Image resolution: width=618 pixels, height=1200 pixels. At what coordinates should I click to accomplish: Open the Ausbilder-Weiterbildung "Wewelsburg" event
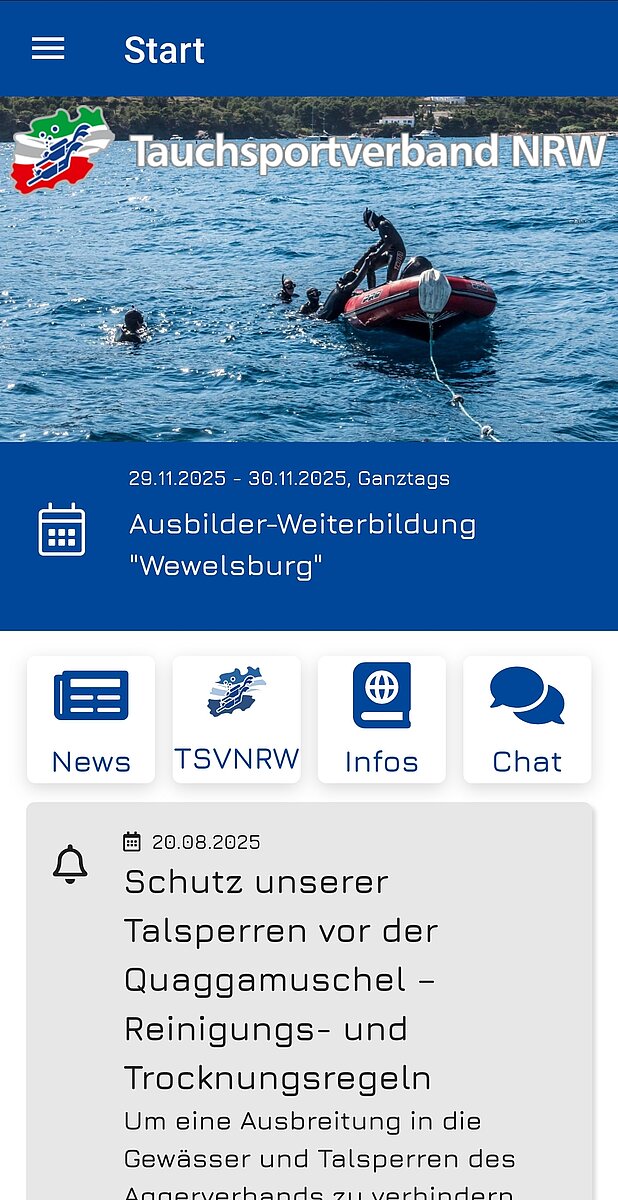coord(302,545)
